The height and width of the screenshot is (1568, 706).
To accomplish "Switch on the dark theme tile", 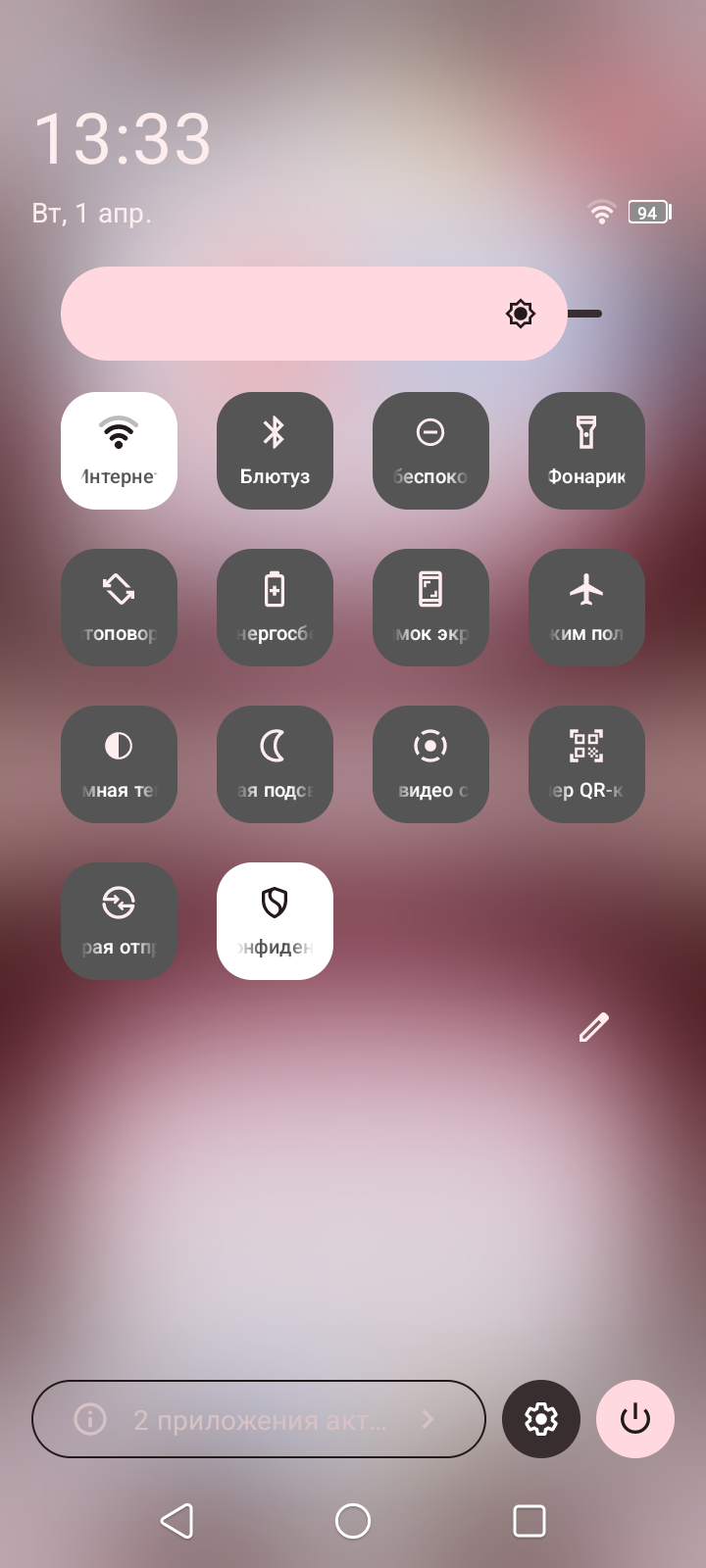I will click(x=119, y=764).
